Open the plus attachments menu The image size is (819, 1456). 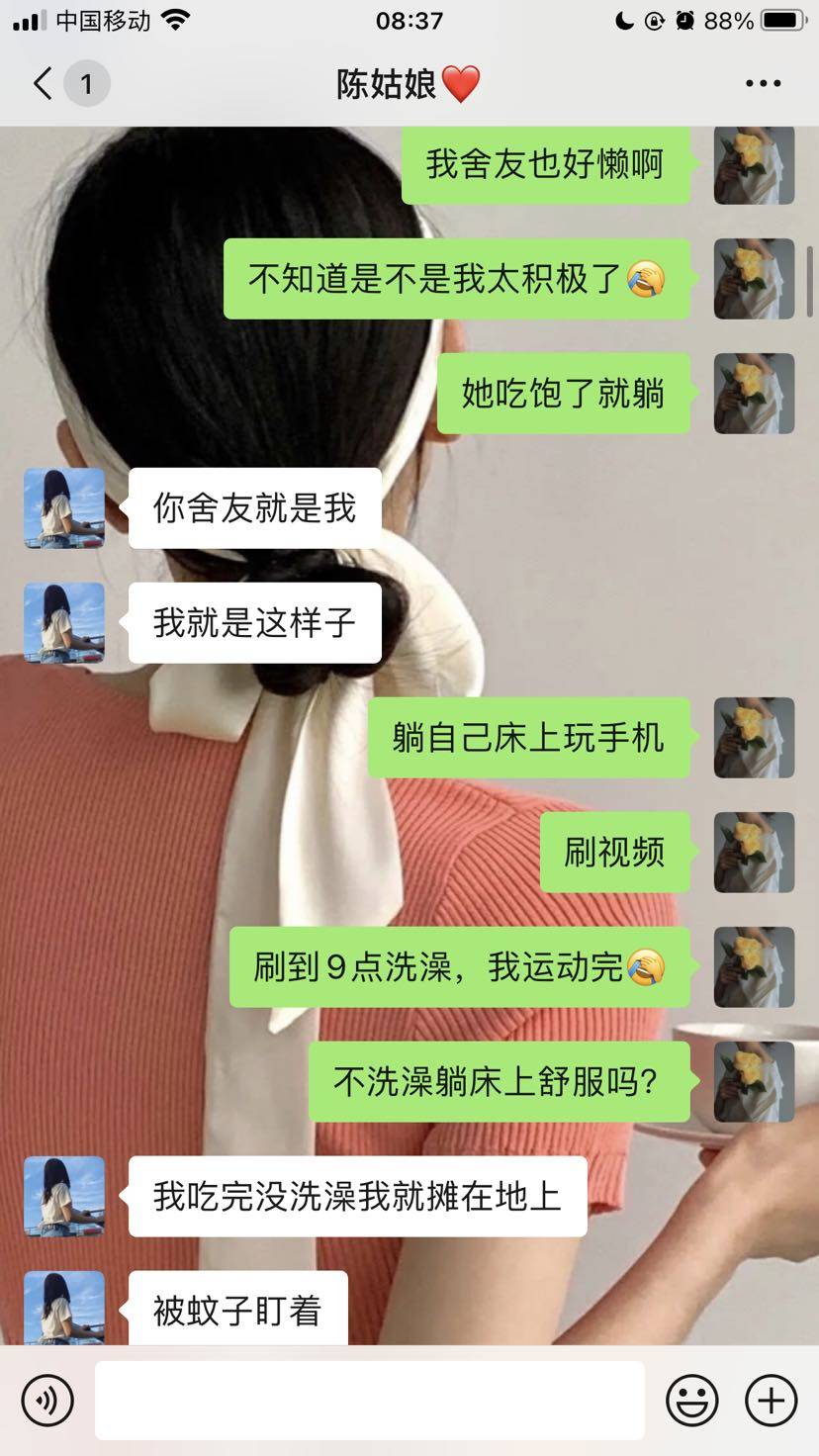[x=771, y=1400]
